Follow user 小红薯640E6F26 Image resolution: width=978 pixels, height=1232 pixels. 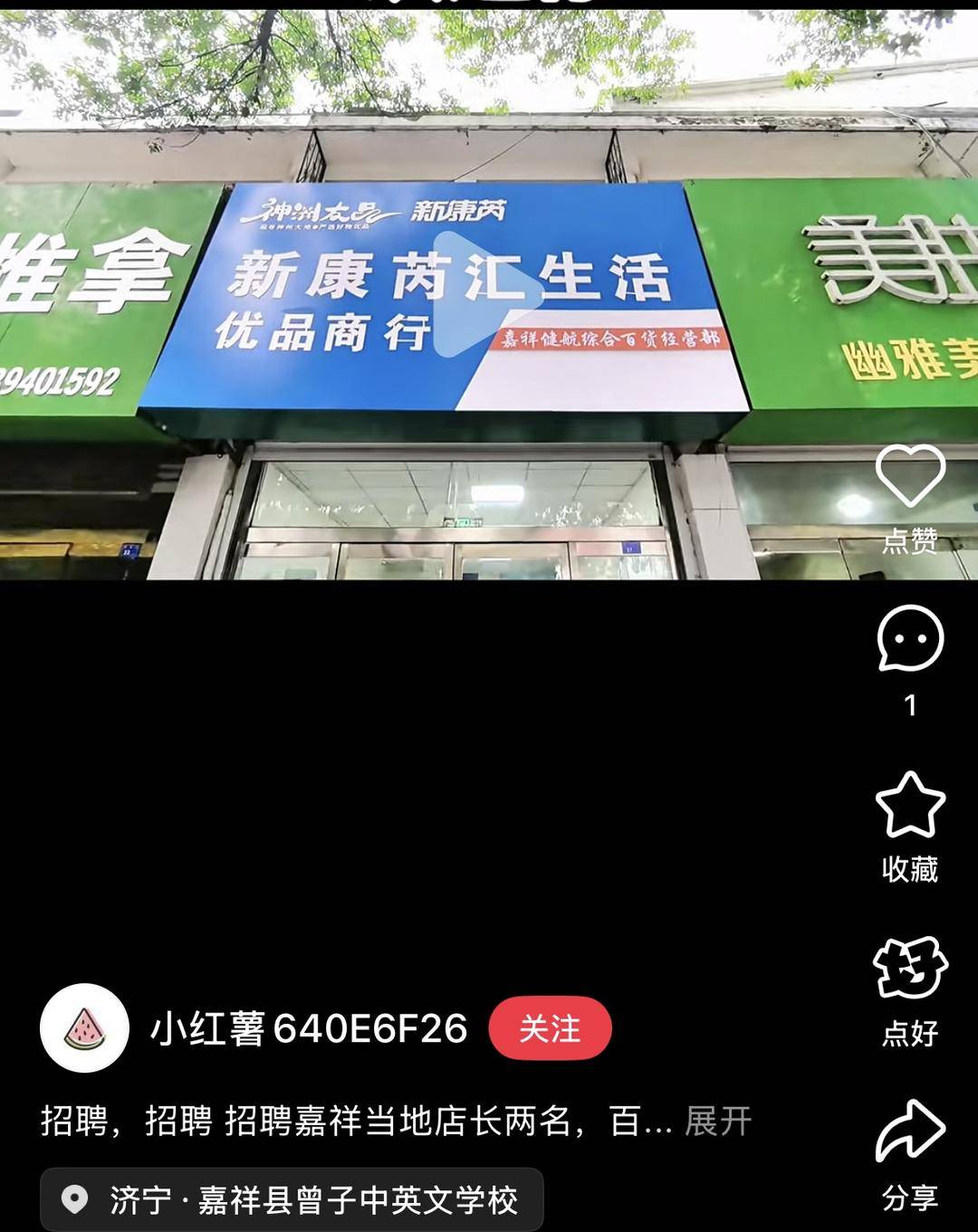click(x=550, y=1028)
